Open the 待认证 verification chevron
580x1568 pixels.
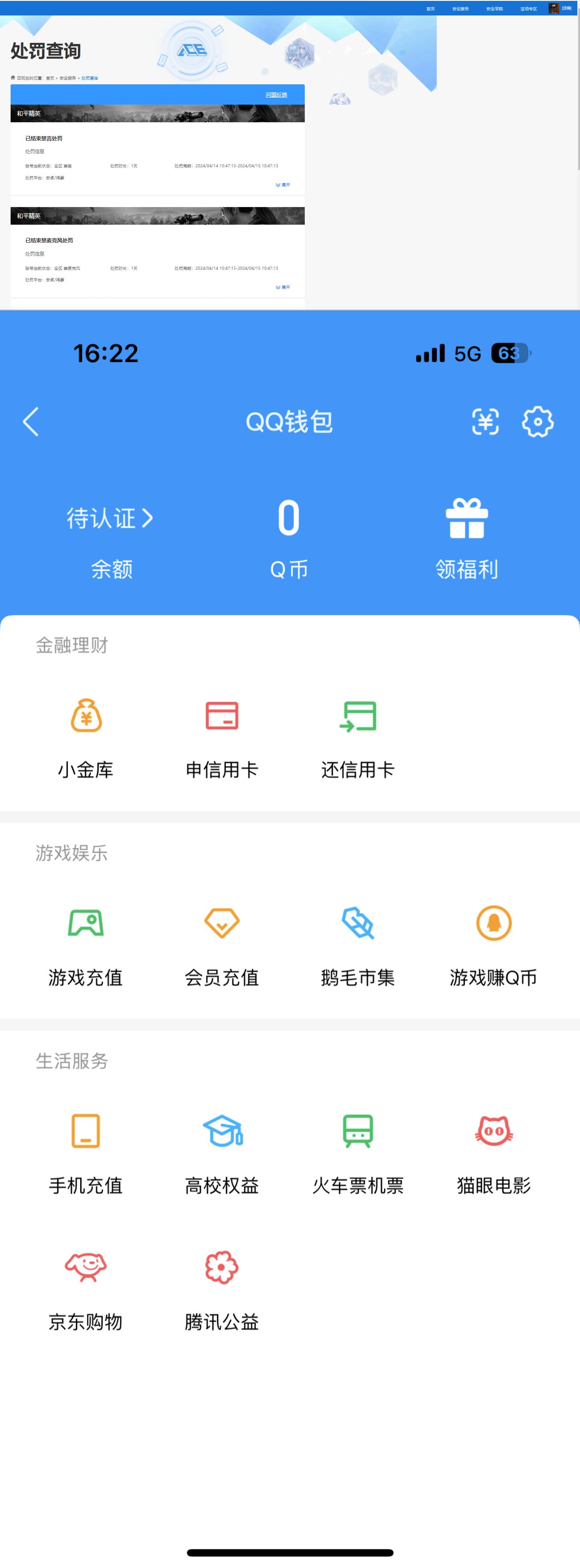111,518
